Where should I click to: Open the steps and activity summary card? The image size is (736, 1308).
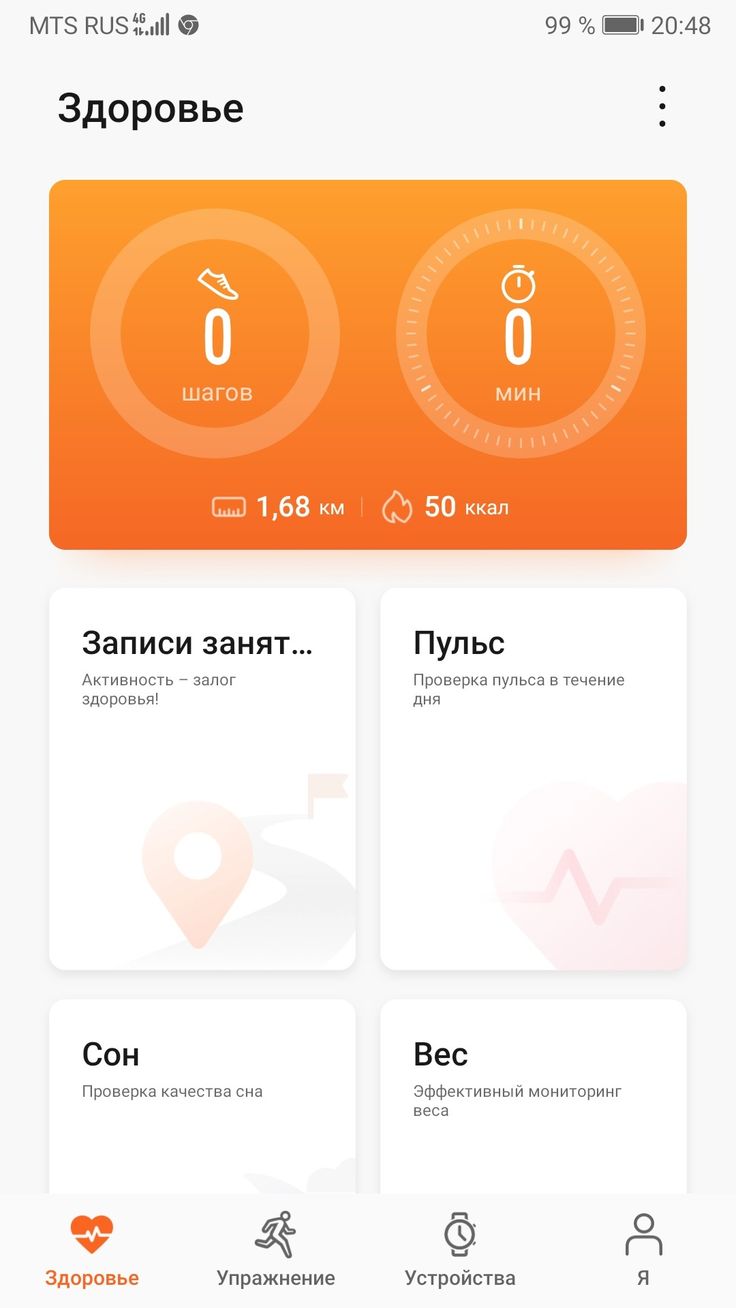pos(368,365)
